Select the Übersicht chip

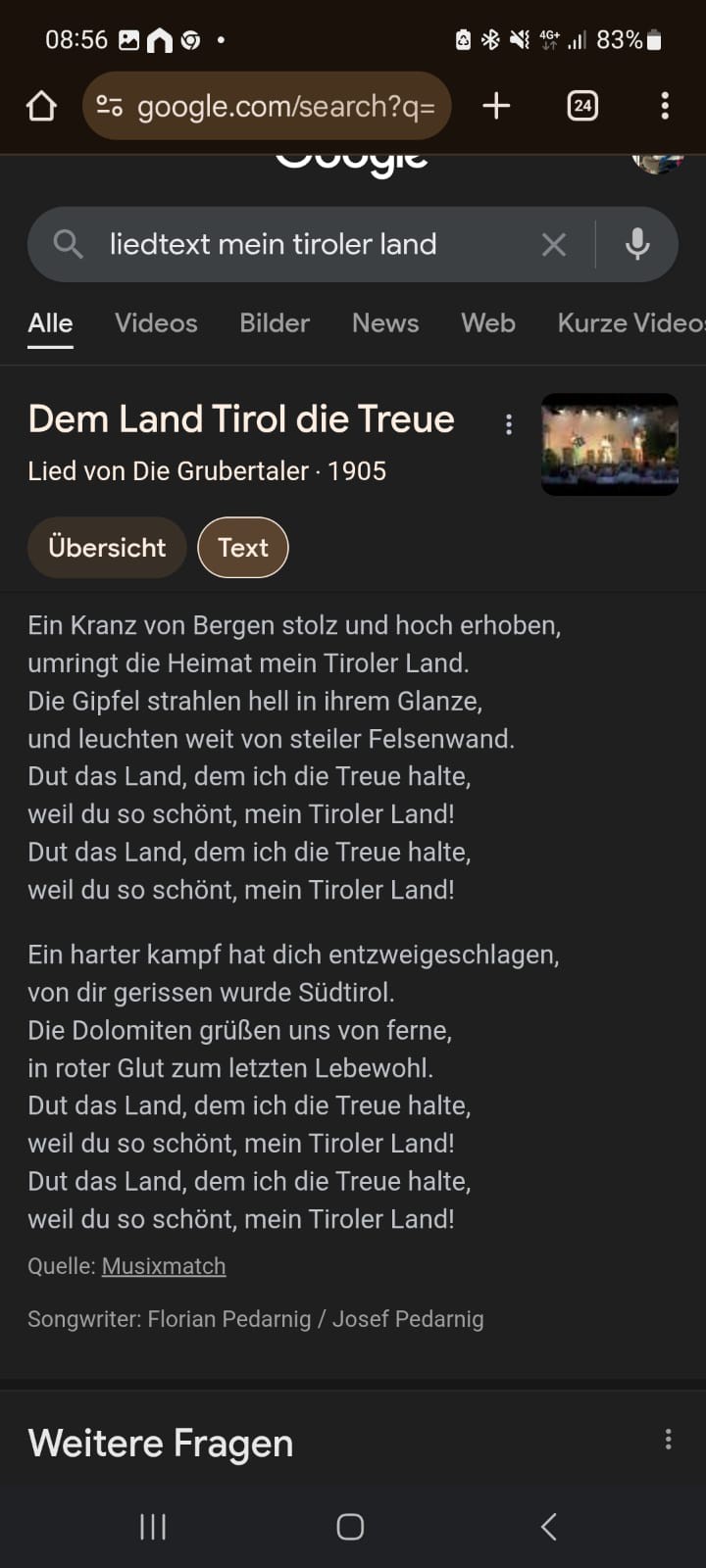point(107,548)
